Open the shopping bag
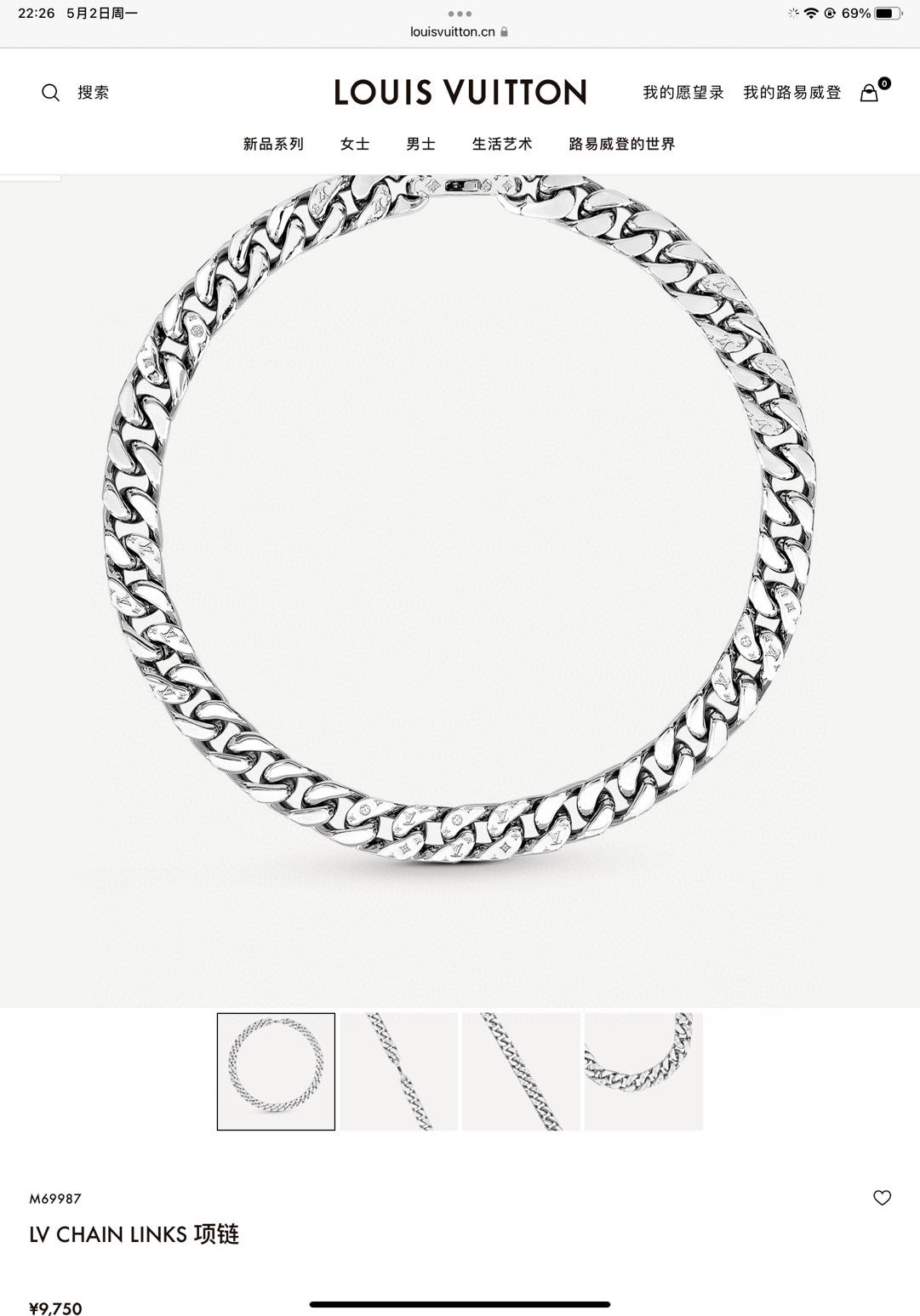 (869, 93)
